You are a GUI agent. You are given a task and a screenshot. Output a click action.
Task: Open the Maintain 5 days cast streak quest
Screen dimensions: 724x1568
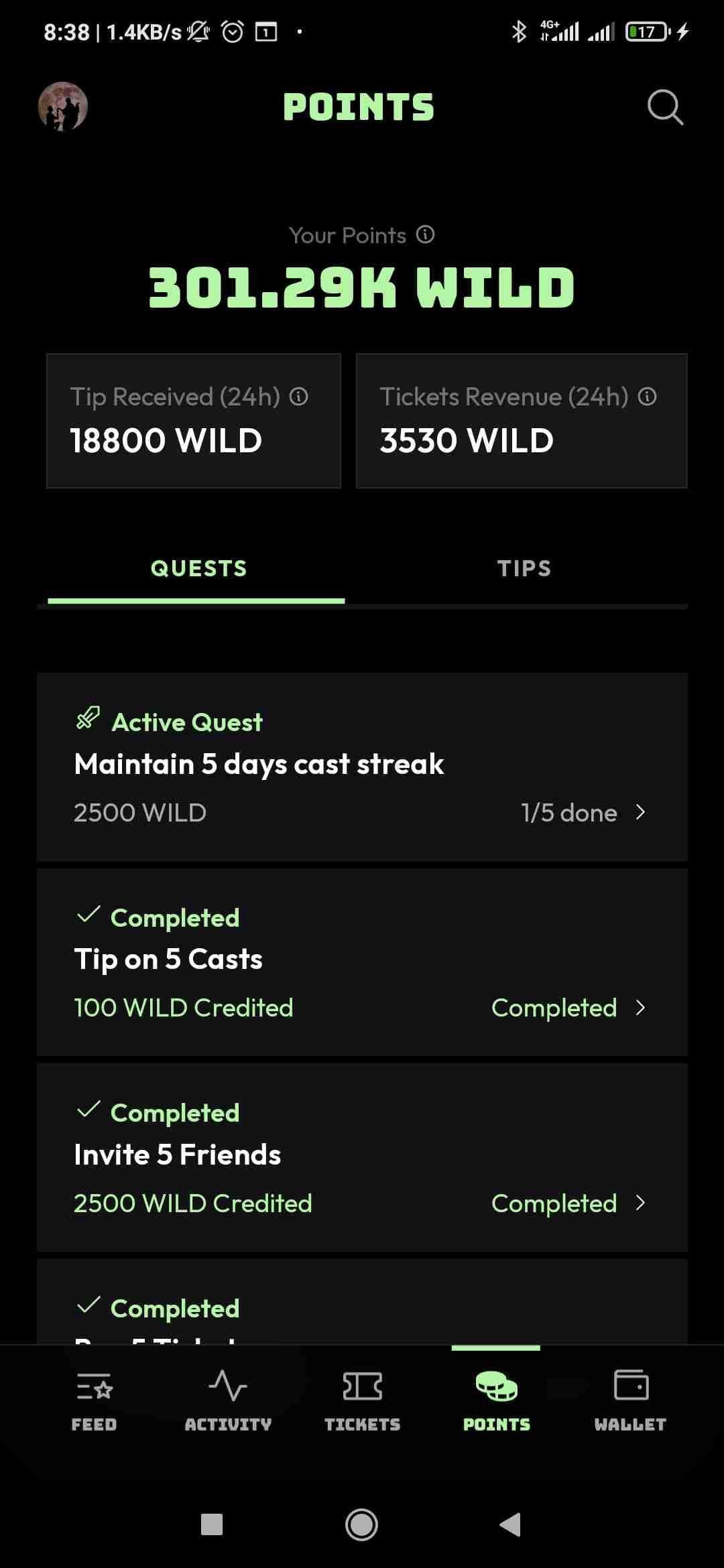click(362, 767)
